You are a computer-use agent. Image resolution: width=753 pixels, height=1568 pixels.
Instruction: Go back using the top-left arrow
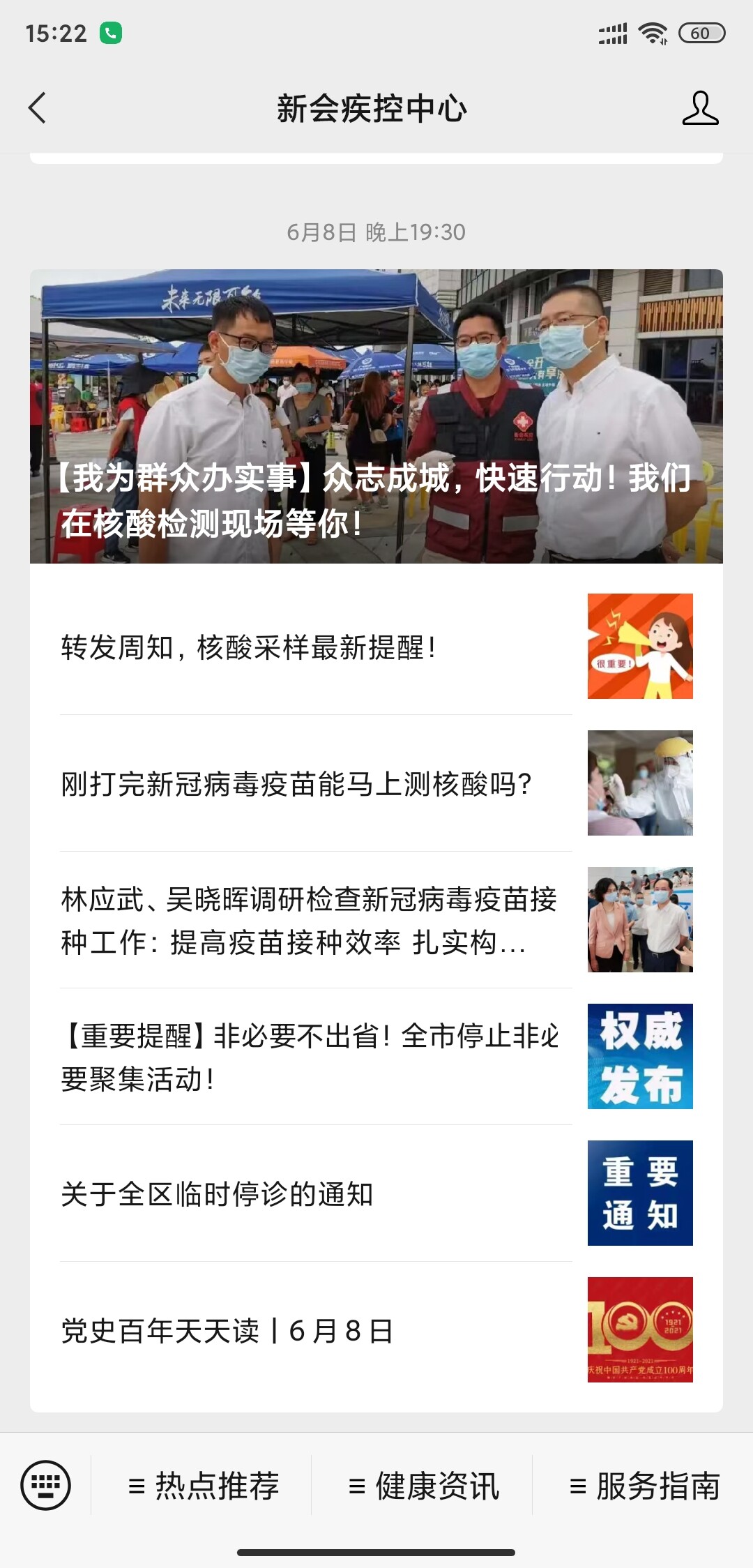pos(38,108)
